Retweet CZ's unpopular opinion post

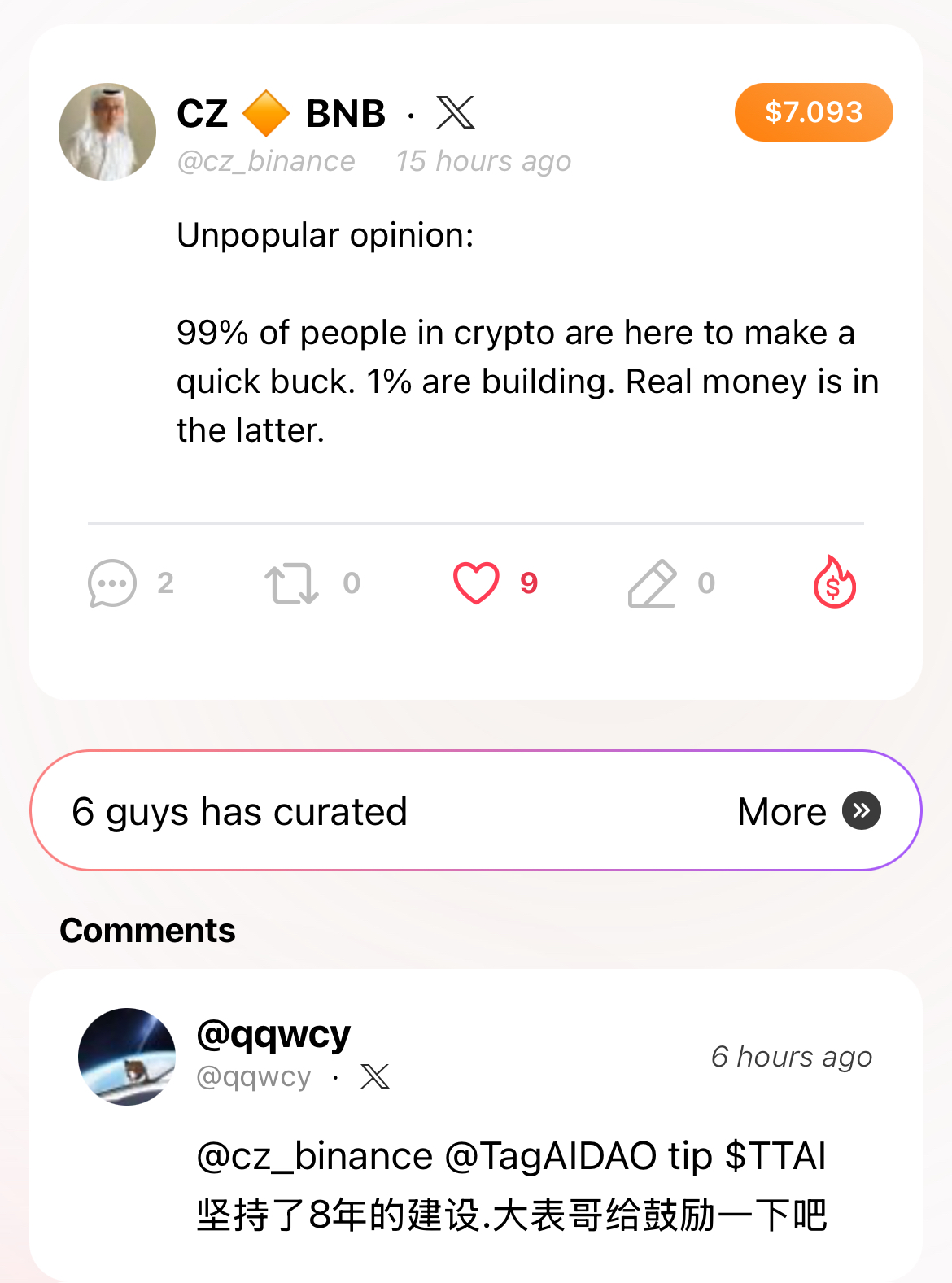(x=291, y=583)
